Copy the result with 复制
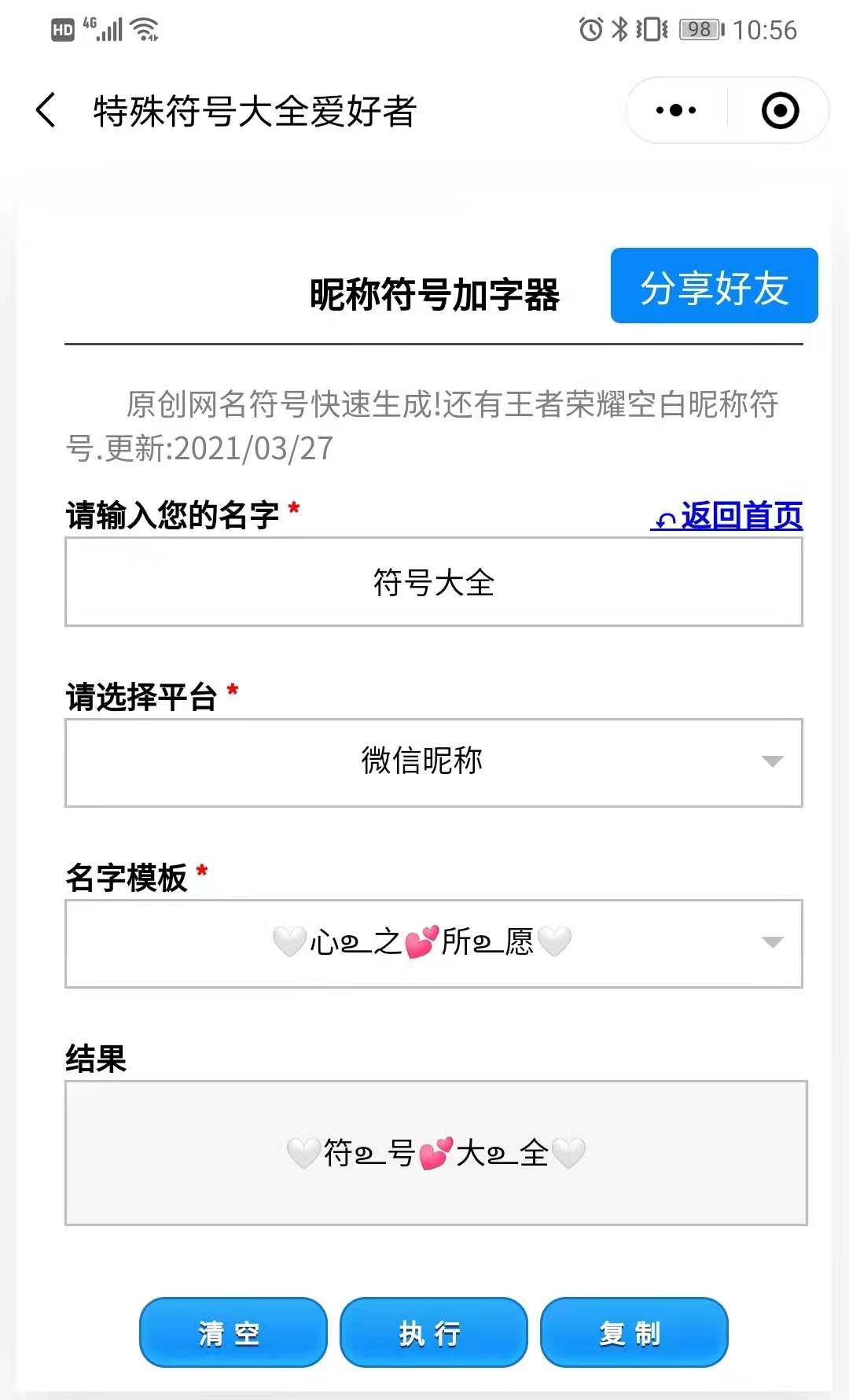Viewport: 849px width, 1400px height. (634, 1332)
